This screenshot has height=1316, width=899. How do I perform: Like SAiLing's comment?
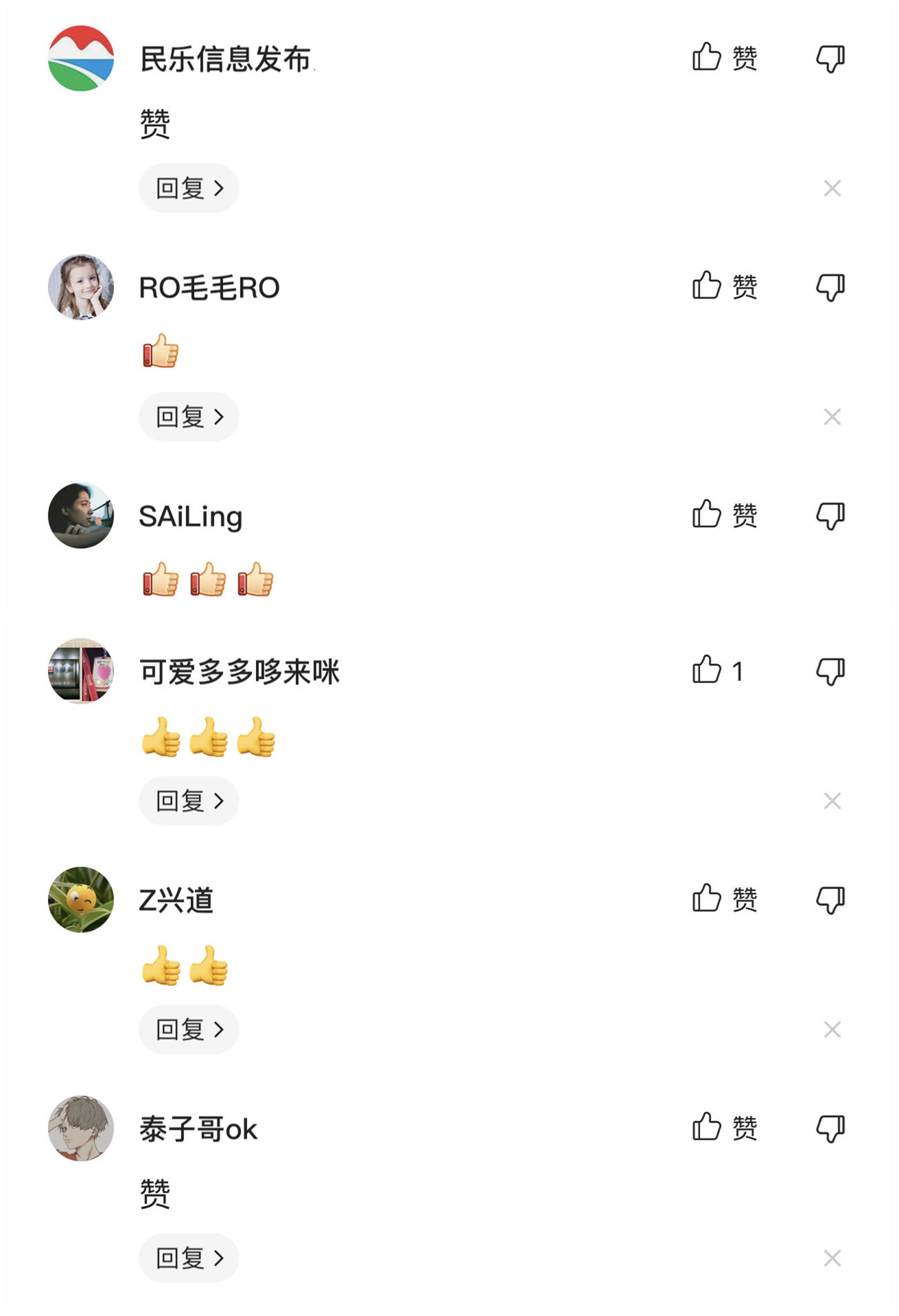[x=707, y=514]
